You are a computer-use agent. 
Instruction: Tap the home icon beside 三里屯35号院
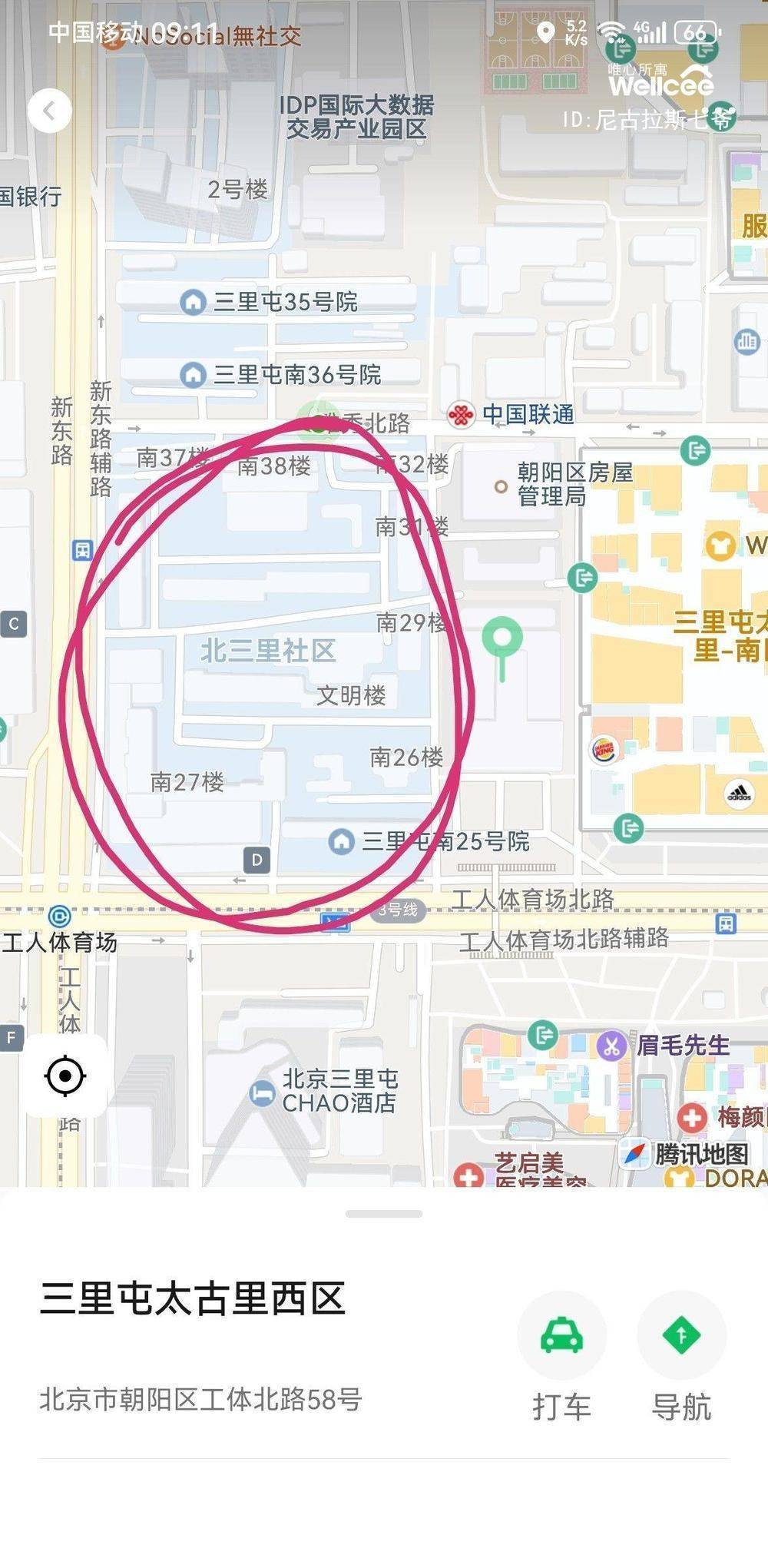[191, 303]
